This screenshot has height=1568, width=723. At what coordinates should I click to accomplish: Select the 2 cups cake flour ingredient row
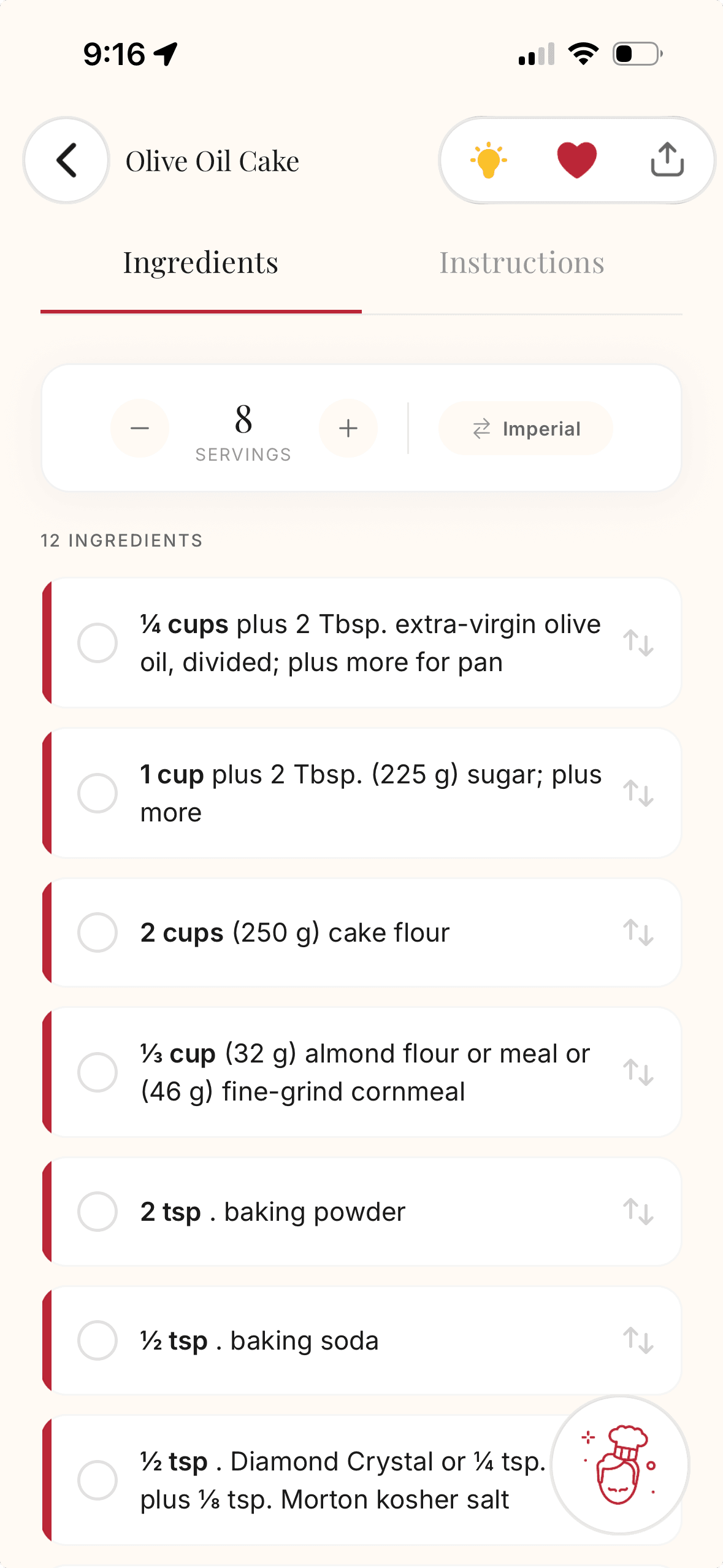coord(362,932)
